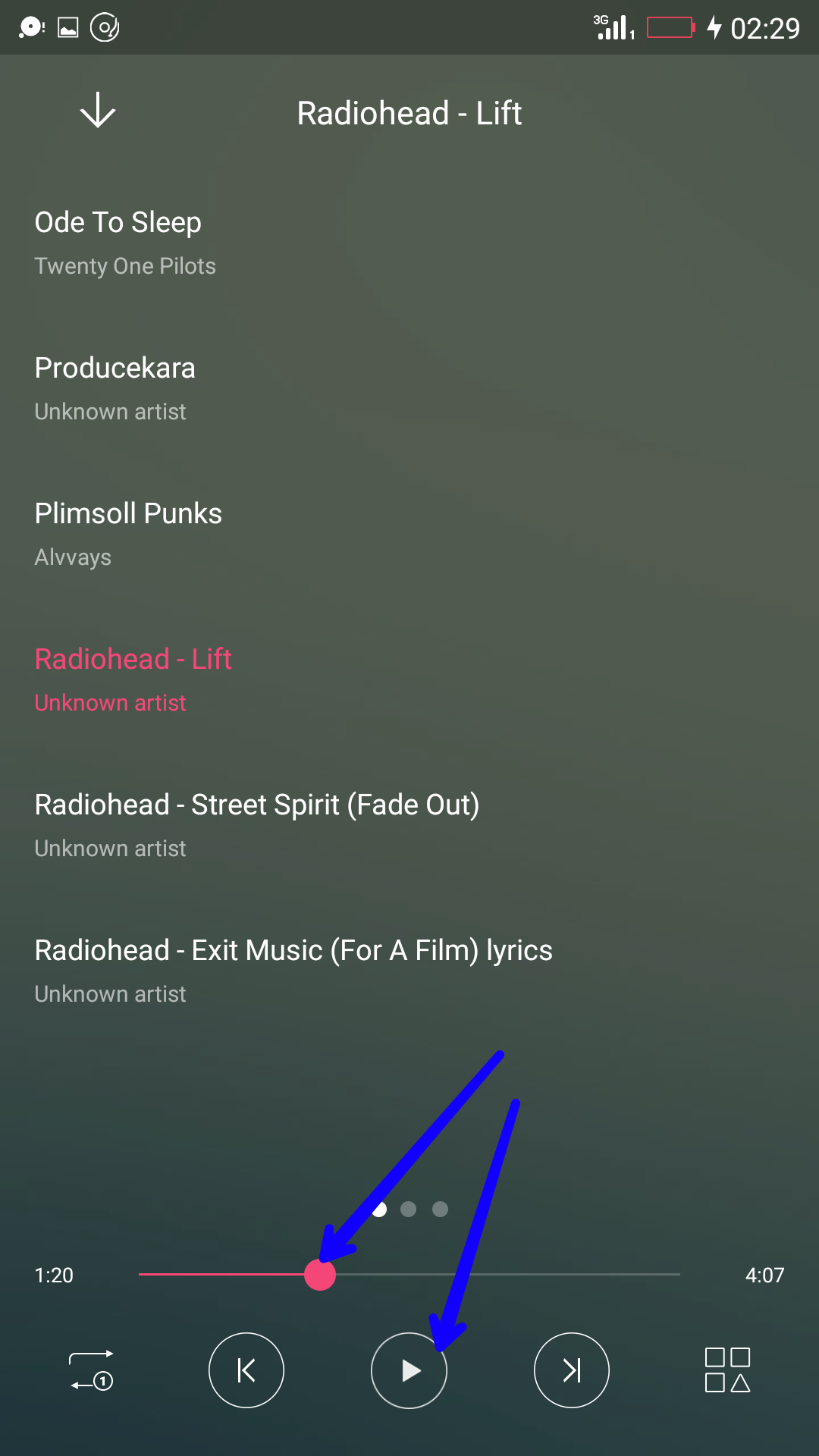Play Plimsoll Punks by Alvvays
The width and height of the screenshot is (819, 1456).
coord(409,535)
